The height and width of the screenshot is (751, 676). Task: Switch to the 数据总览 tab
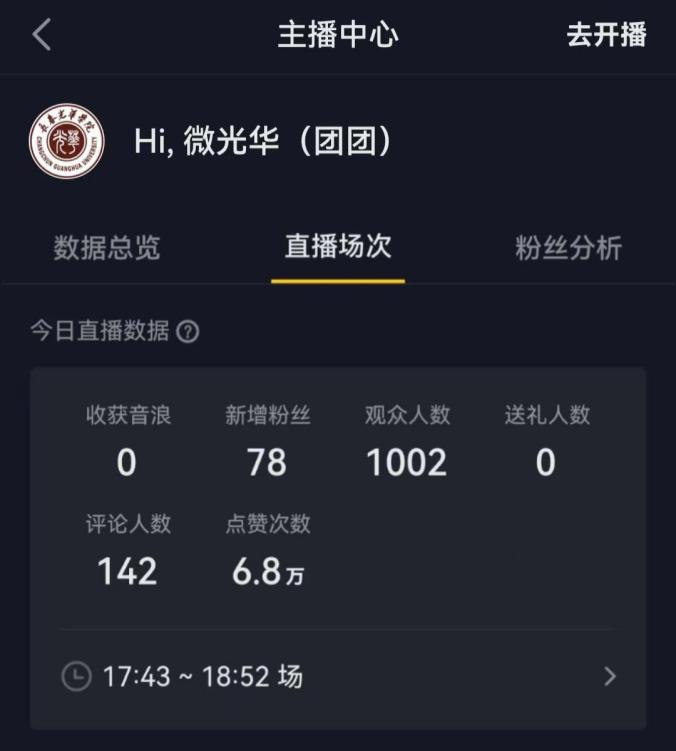pyautogui.click(x=106, y=248)
